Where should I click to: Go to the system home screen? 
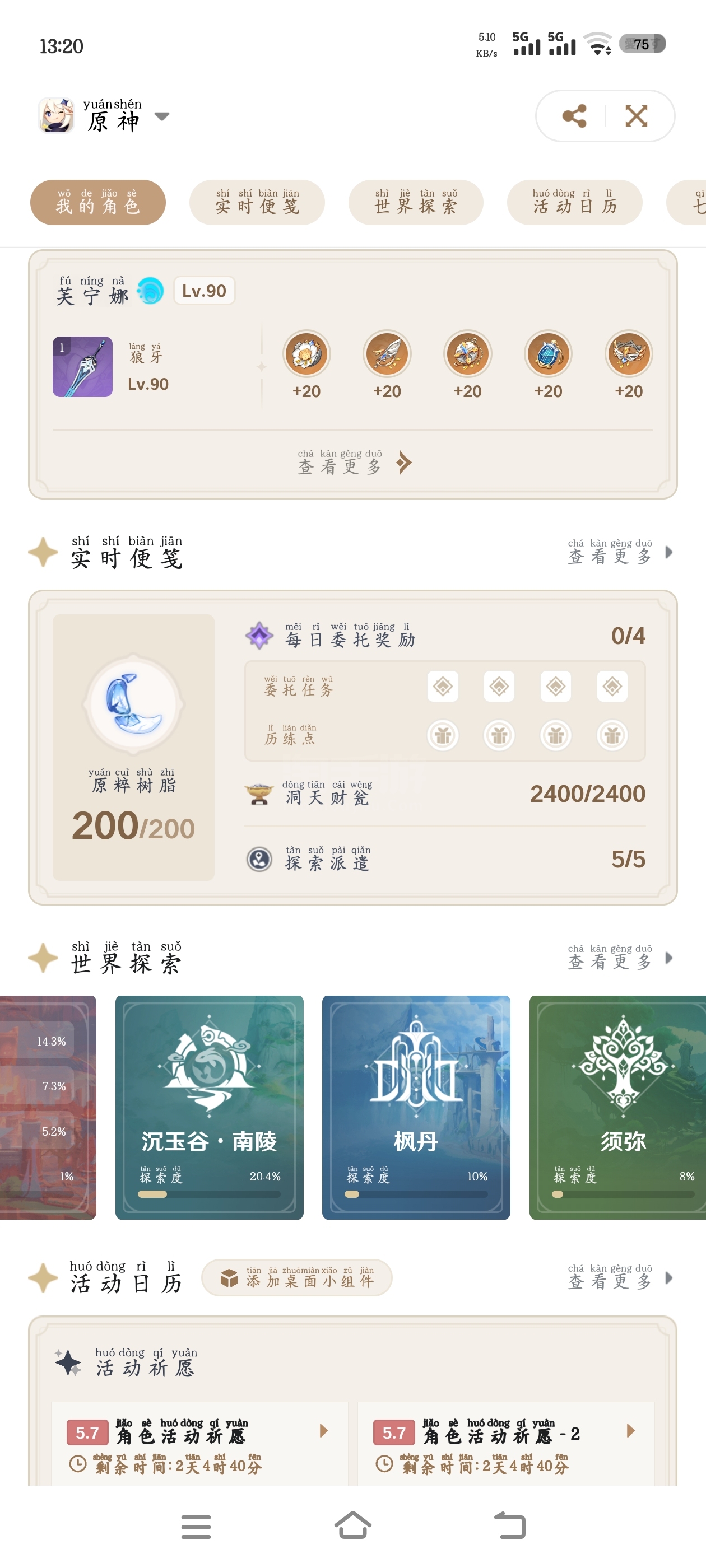pyautogui.click(x=352, y=1526)
